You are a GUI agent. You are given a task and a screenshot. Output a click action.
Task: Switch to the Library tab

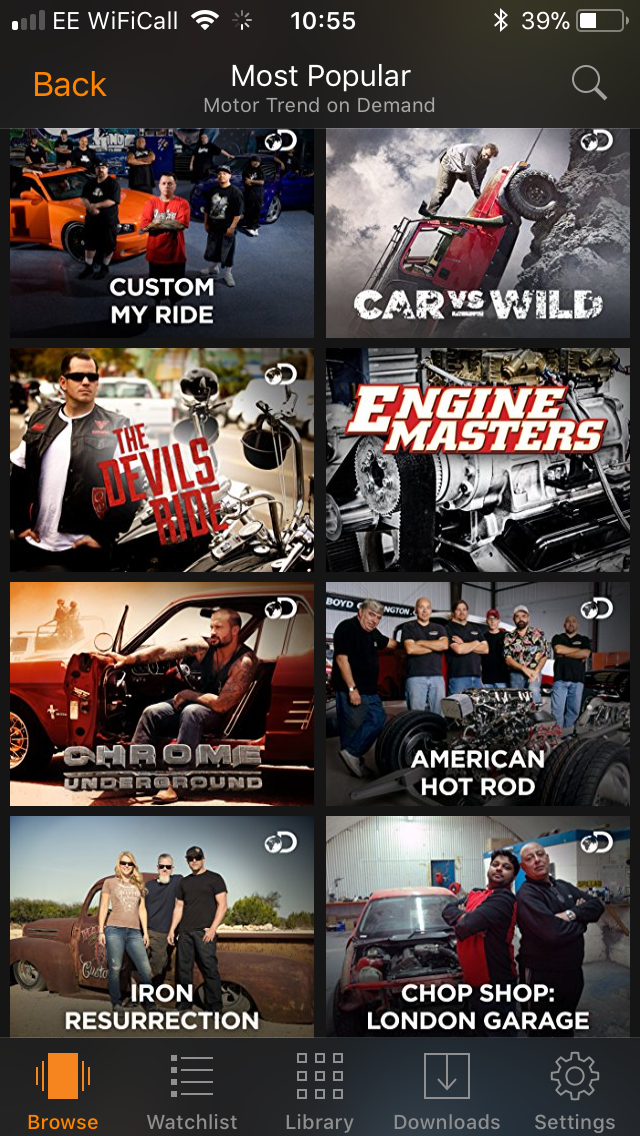(320, 1090)
